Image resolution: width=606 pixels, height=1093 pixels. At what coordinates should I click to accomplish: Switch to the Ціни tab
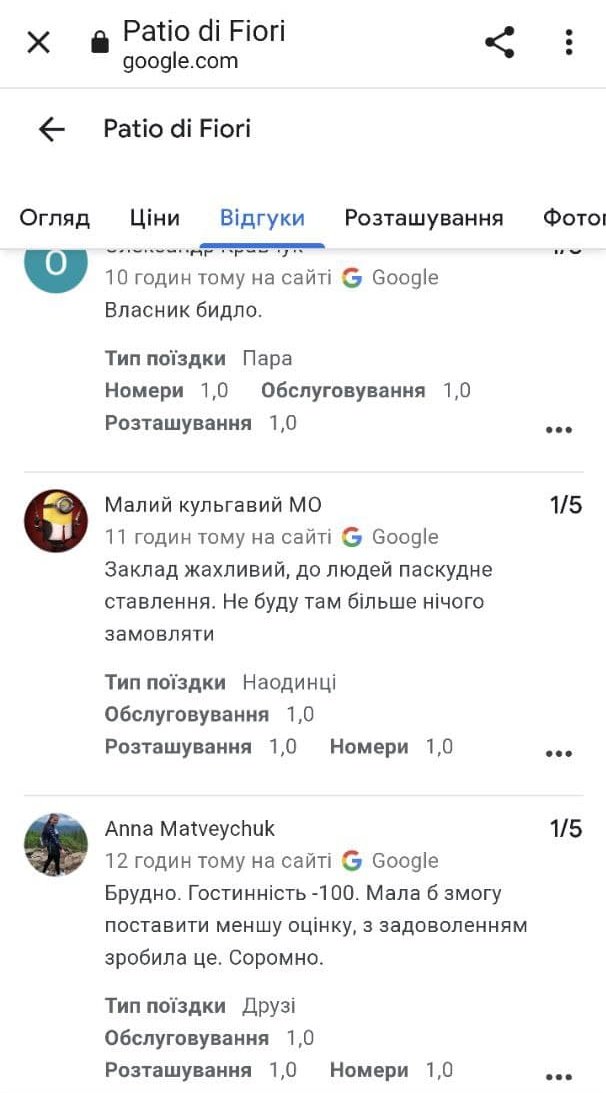point(155,218)
